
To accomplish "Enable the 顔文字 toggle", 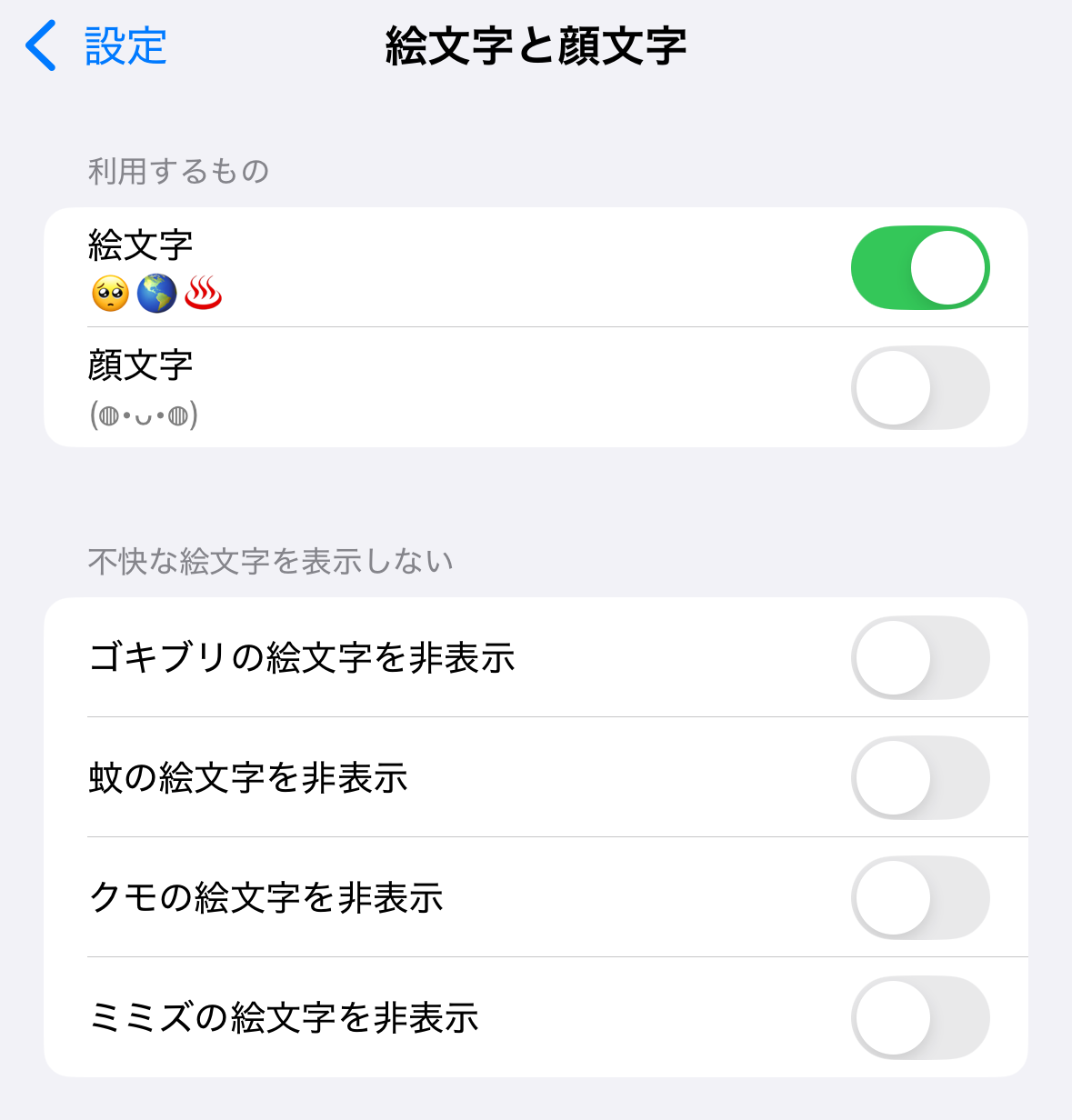I will [919, 386].
